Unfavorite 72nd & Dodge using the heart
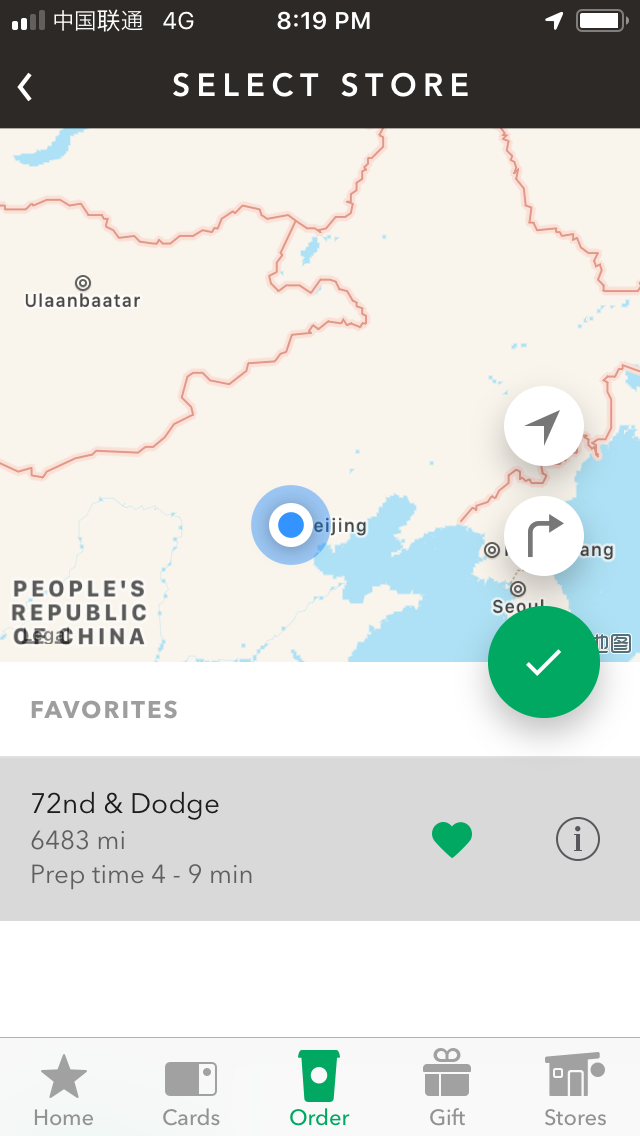 coord(452,840)
